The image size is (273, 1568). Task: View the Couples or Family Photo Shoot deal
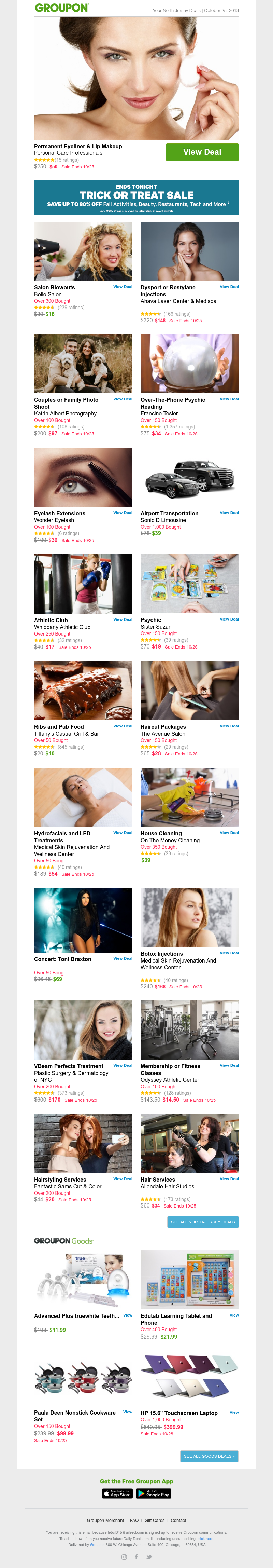coord(122,399)
